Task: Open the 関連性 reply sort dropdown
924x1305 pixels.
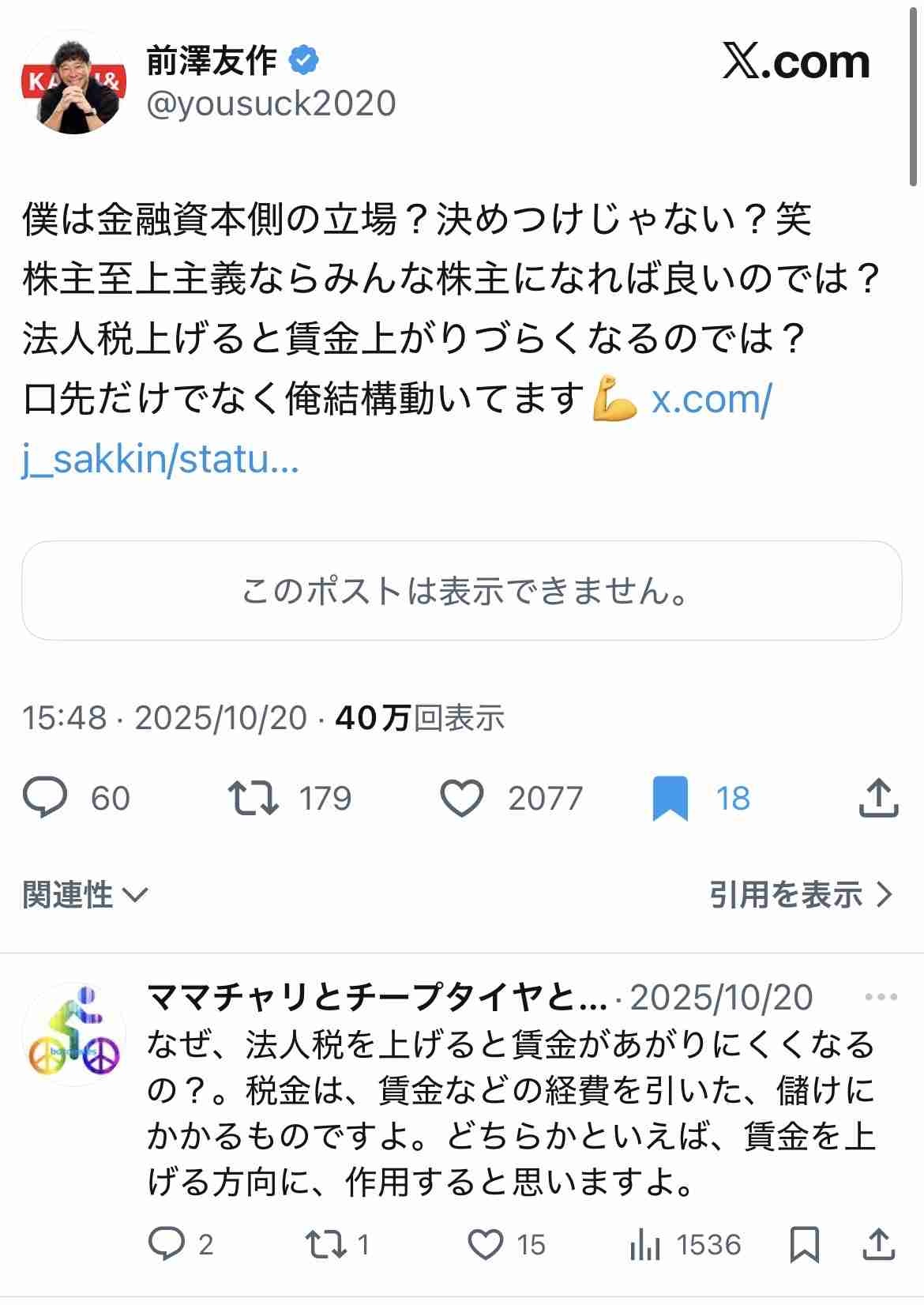Action: pyautogui.click(x=85, y=895)
